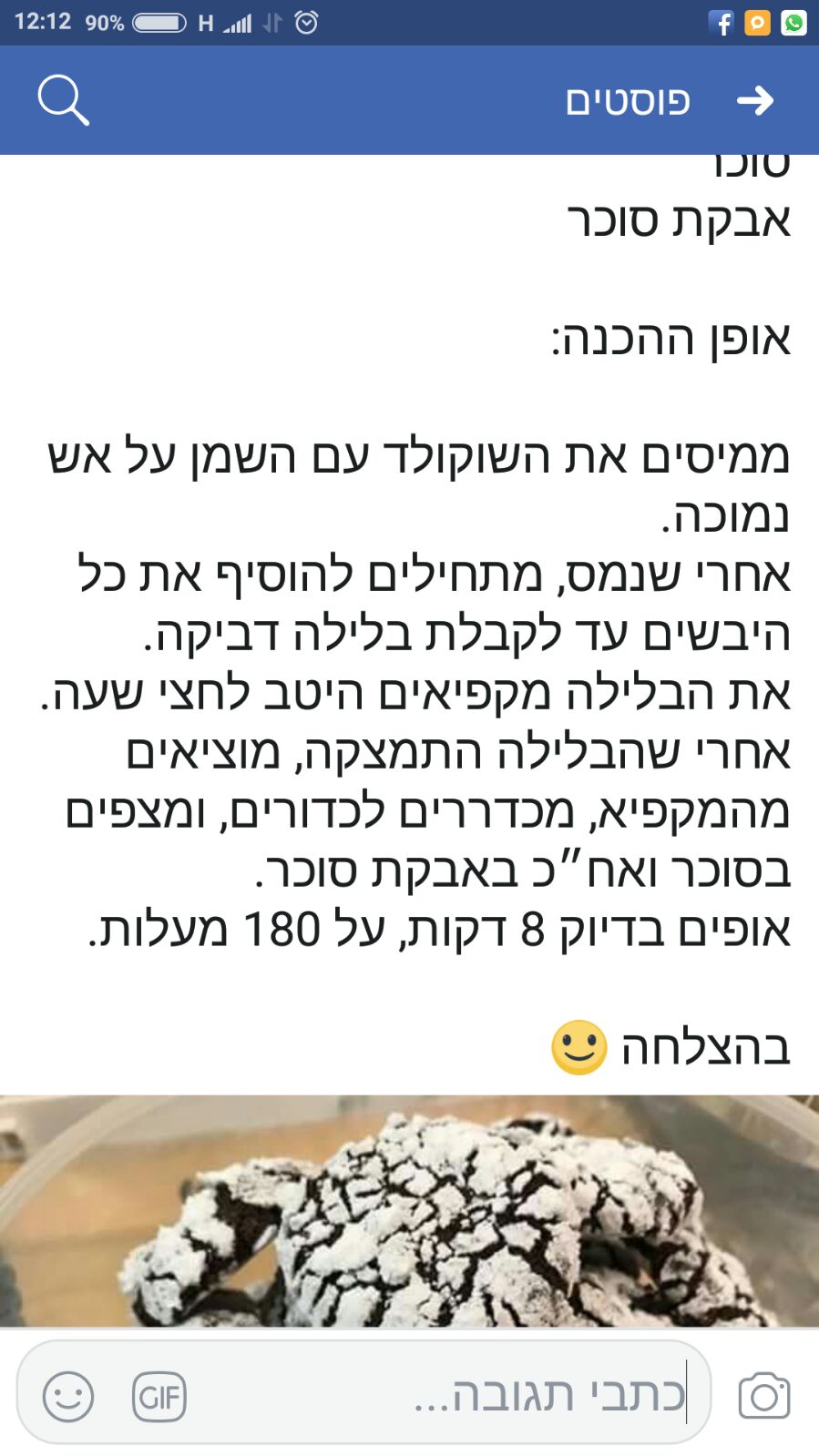The height and width of the screenshot is (1456, 819).
Task: Attach a photo with the camera icon
Action: (x=763, y=1396)
